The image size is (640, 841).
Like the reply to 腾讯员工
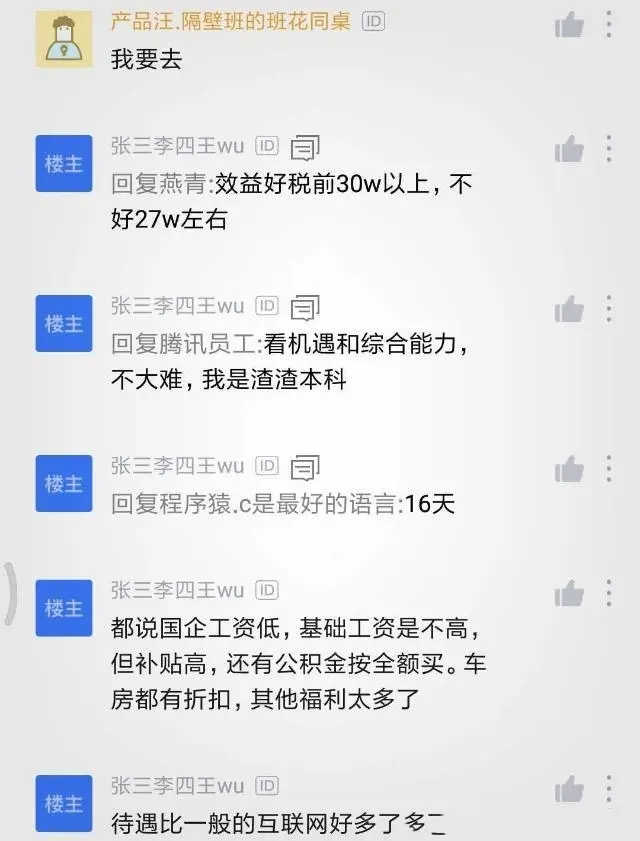[569, 310]
